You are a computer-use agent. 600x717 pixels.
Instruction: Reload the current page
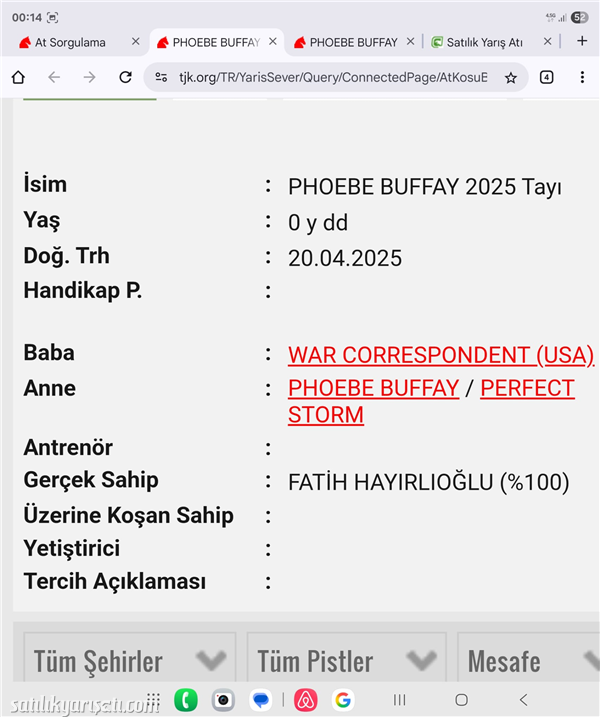(125, 77)
